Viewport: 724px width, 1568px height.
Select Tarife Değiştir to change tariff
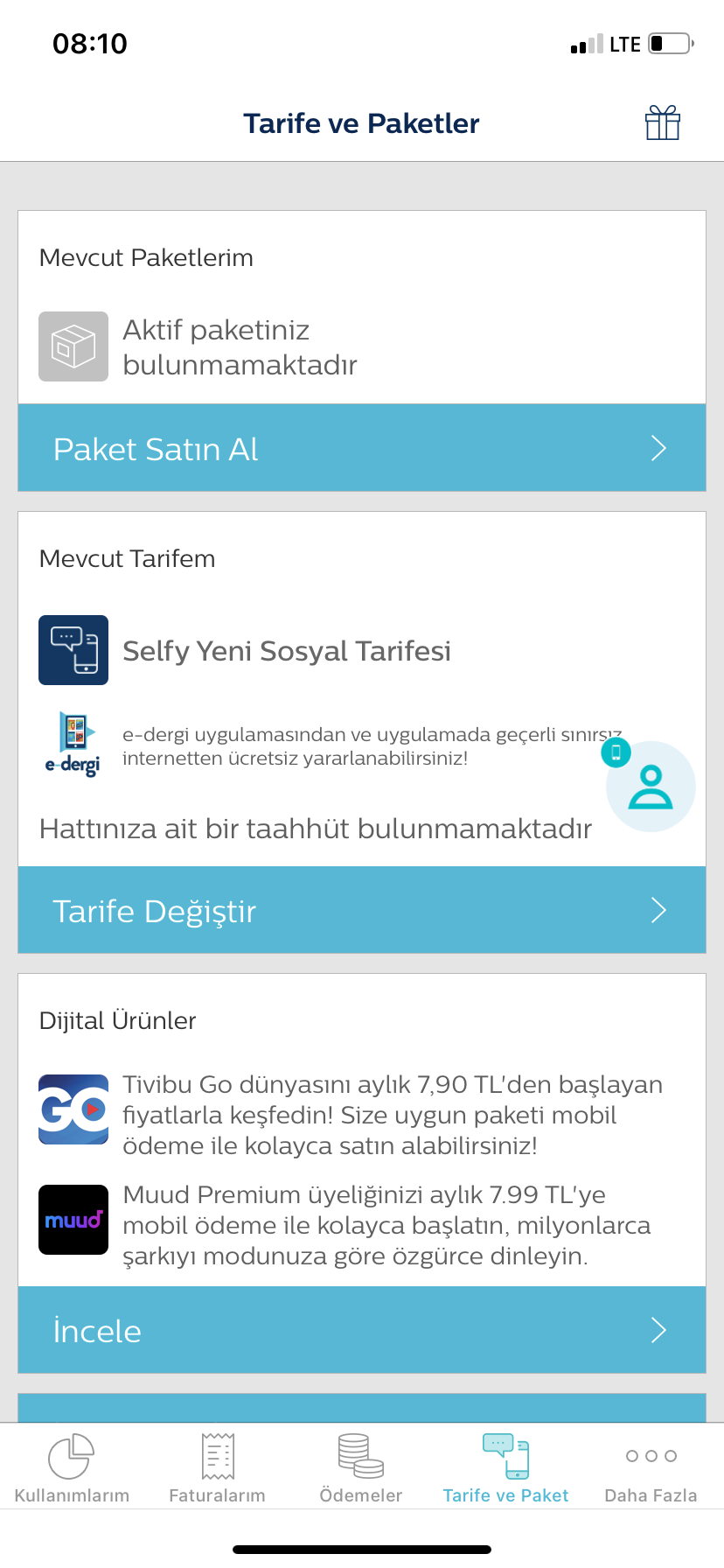click(x=362, y=910)
